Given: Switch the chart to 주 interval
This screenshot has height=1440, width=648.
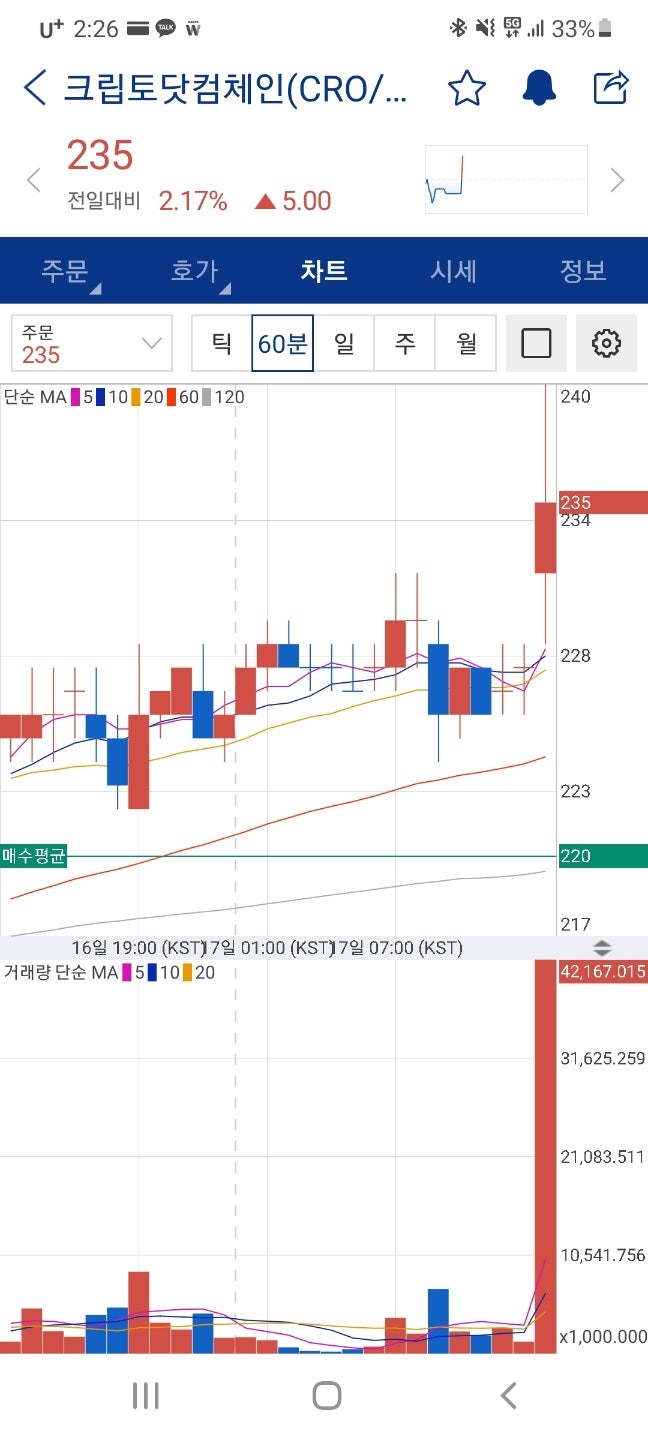Looking at the screenshot, I should [405, 344].
